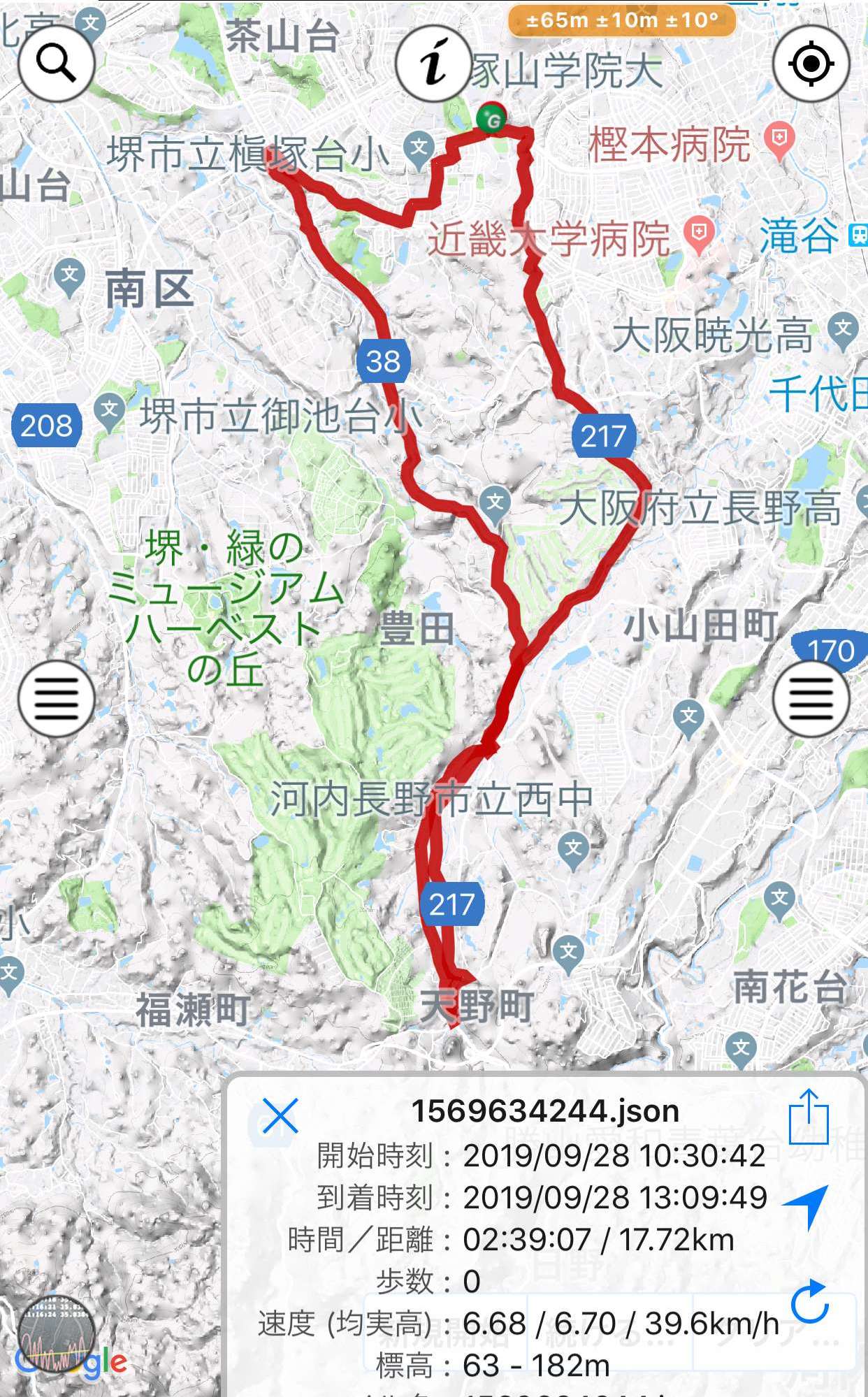The width and height of the screenshot is (868, 1397).
Task: Open the map search magnifier
Action: click(57, 64)
